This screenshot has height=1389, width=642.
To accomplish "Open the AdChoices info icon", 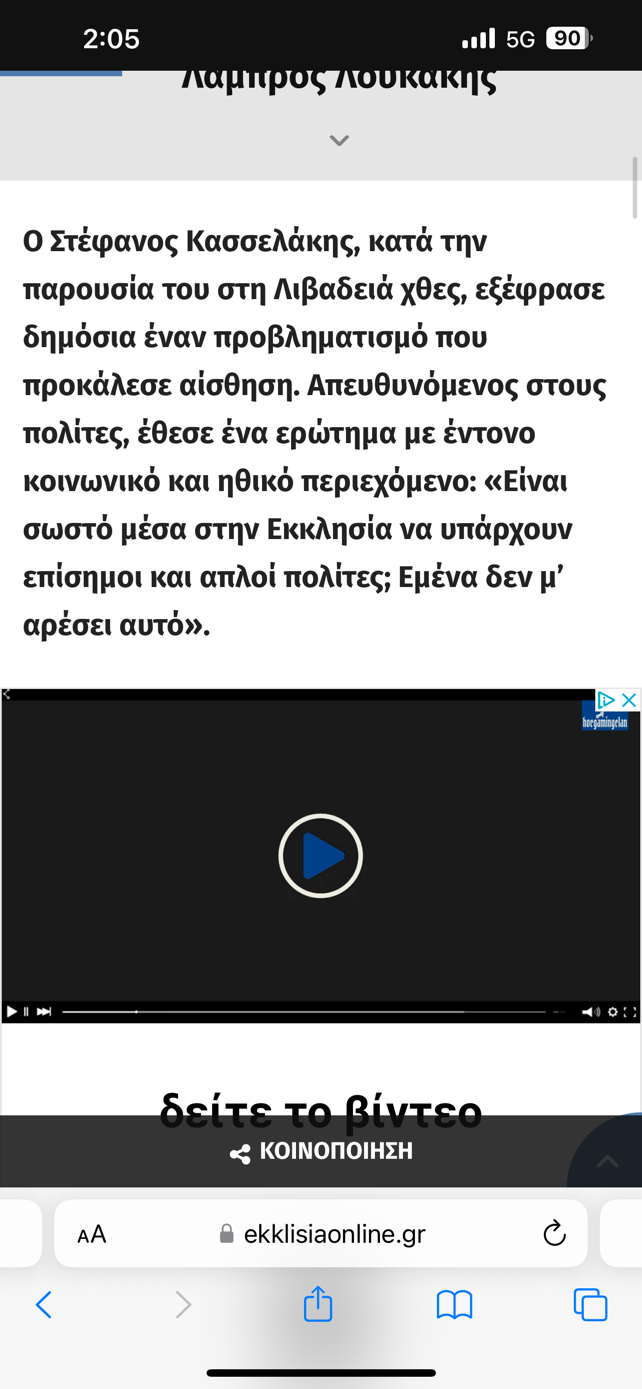I will point(606,700).
